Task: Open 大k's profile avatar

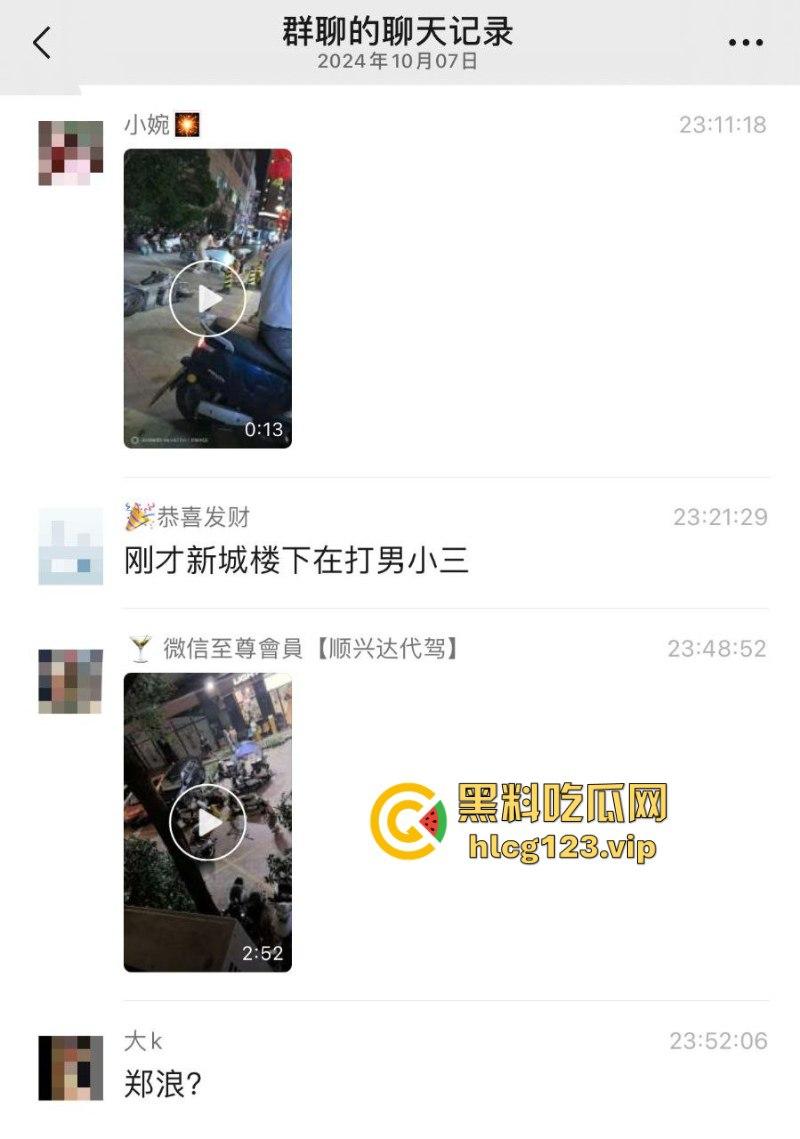Action: tap(70, 1069)
